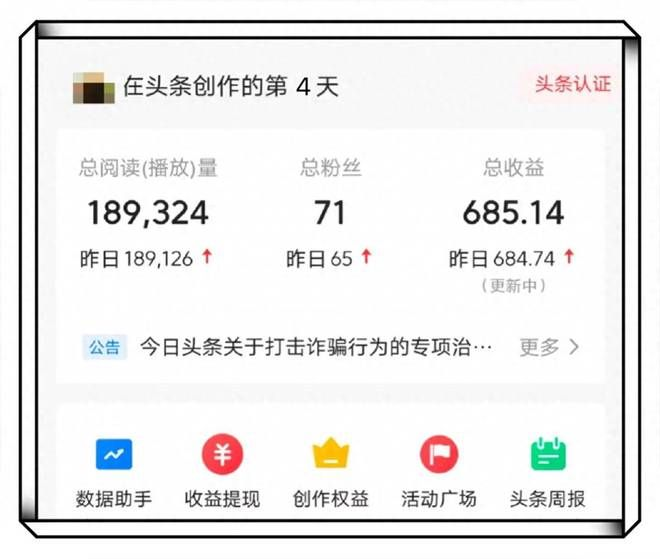The height and width of the screenshot is (559, 660).
Task: View the 总收益 details
Action: click(x=513, y=213)
